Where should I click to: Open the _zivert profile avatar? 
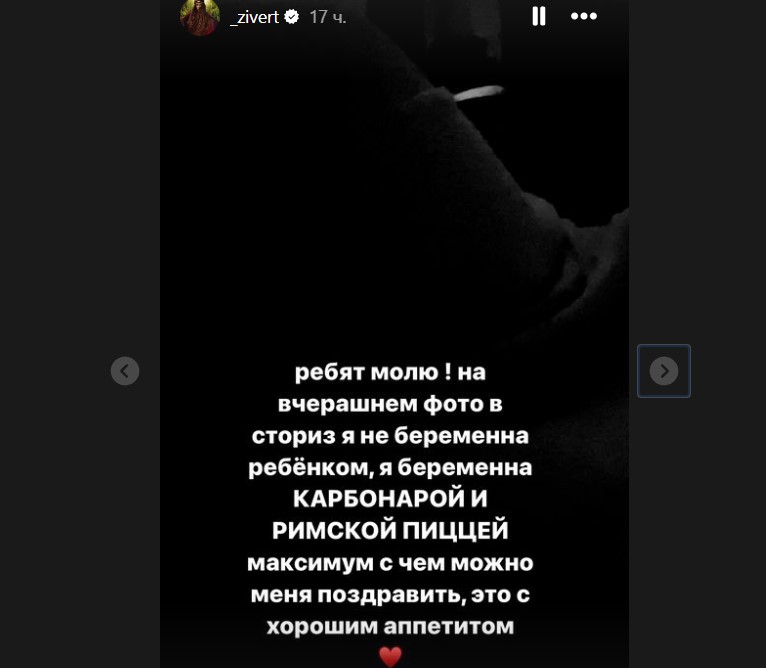(x=200, y=16)
